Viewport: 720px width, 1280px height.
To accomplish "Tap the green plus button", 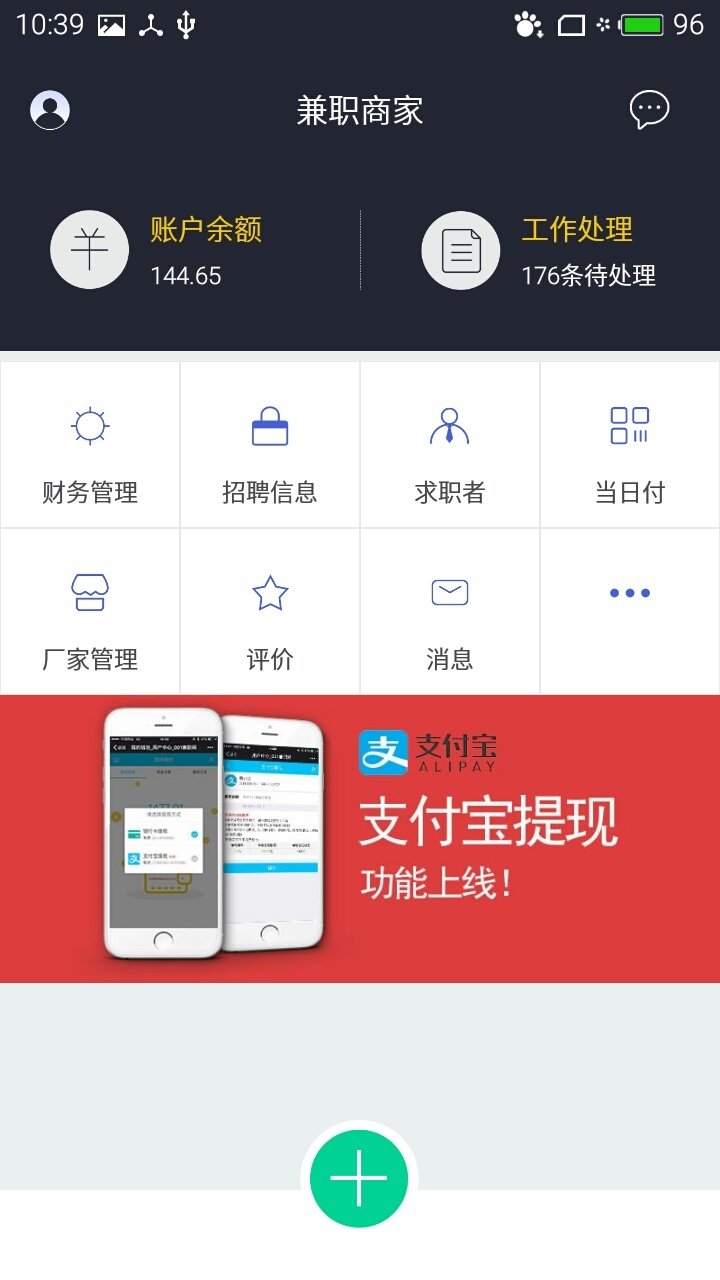I will 359,1179.
